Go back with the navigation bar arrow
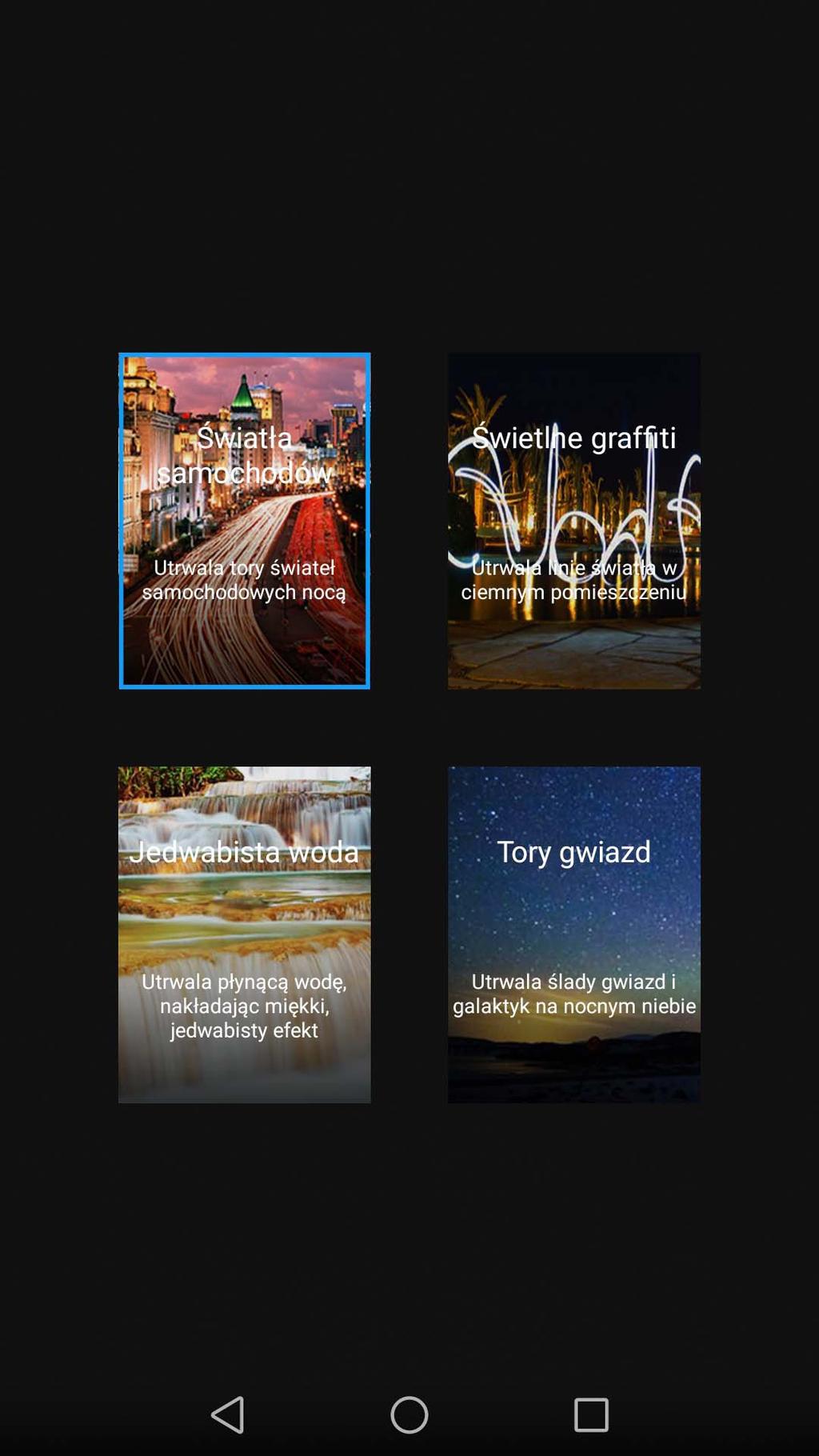 (x=228, y=1415)
